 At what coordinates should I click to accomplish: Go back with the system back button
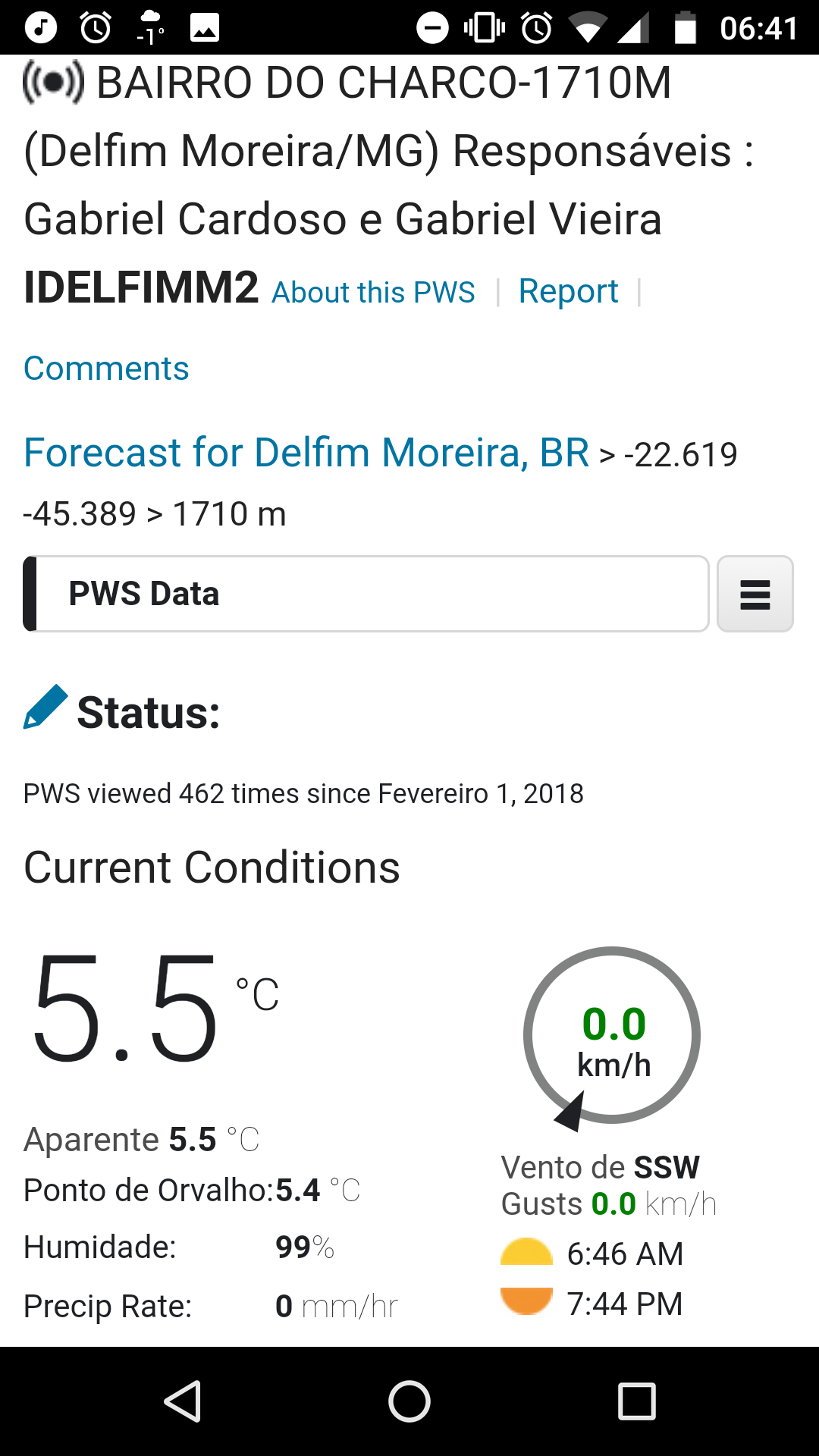pos(183,1401)
